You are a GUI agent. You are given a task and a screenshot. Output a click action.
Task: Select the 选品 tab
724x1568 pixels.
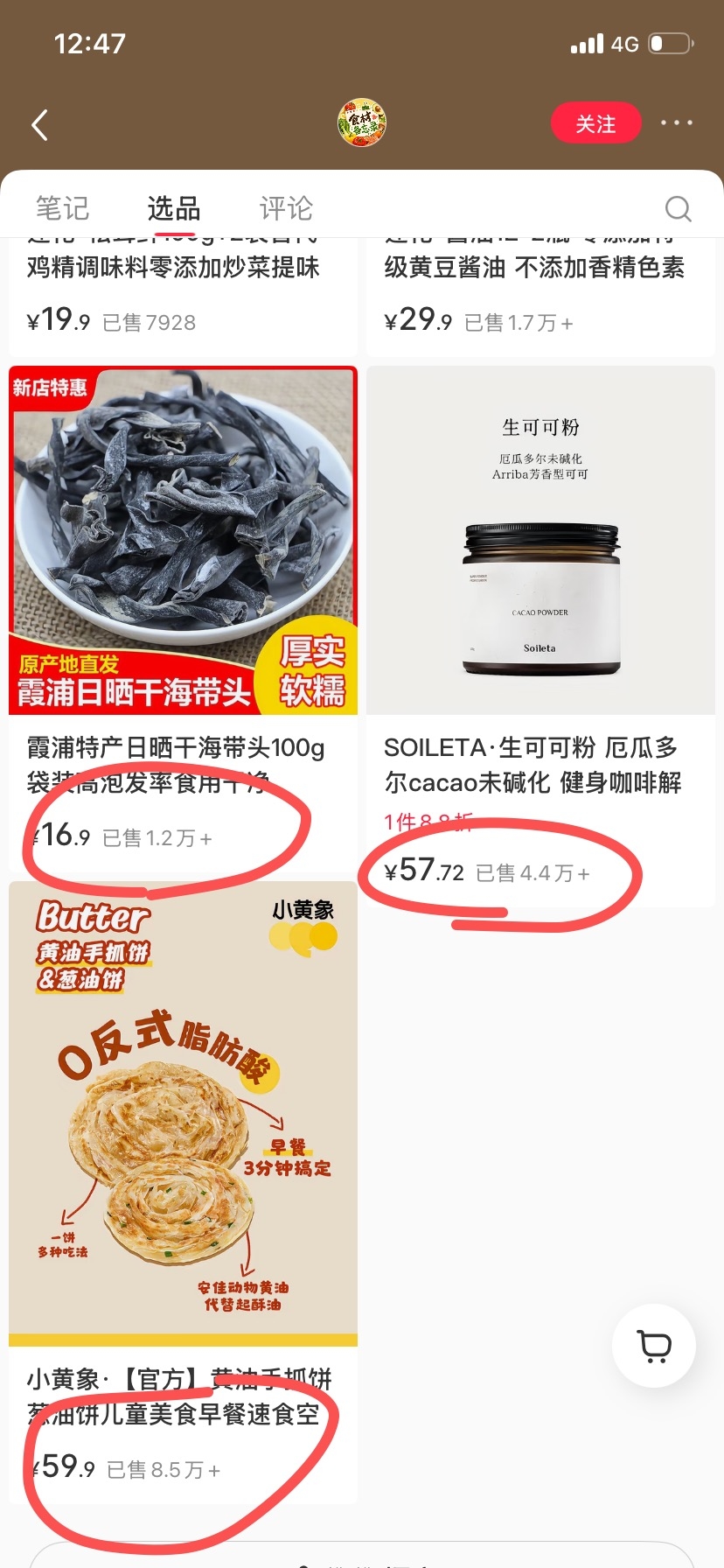click(174, 208)
